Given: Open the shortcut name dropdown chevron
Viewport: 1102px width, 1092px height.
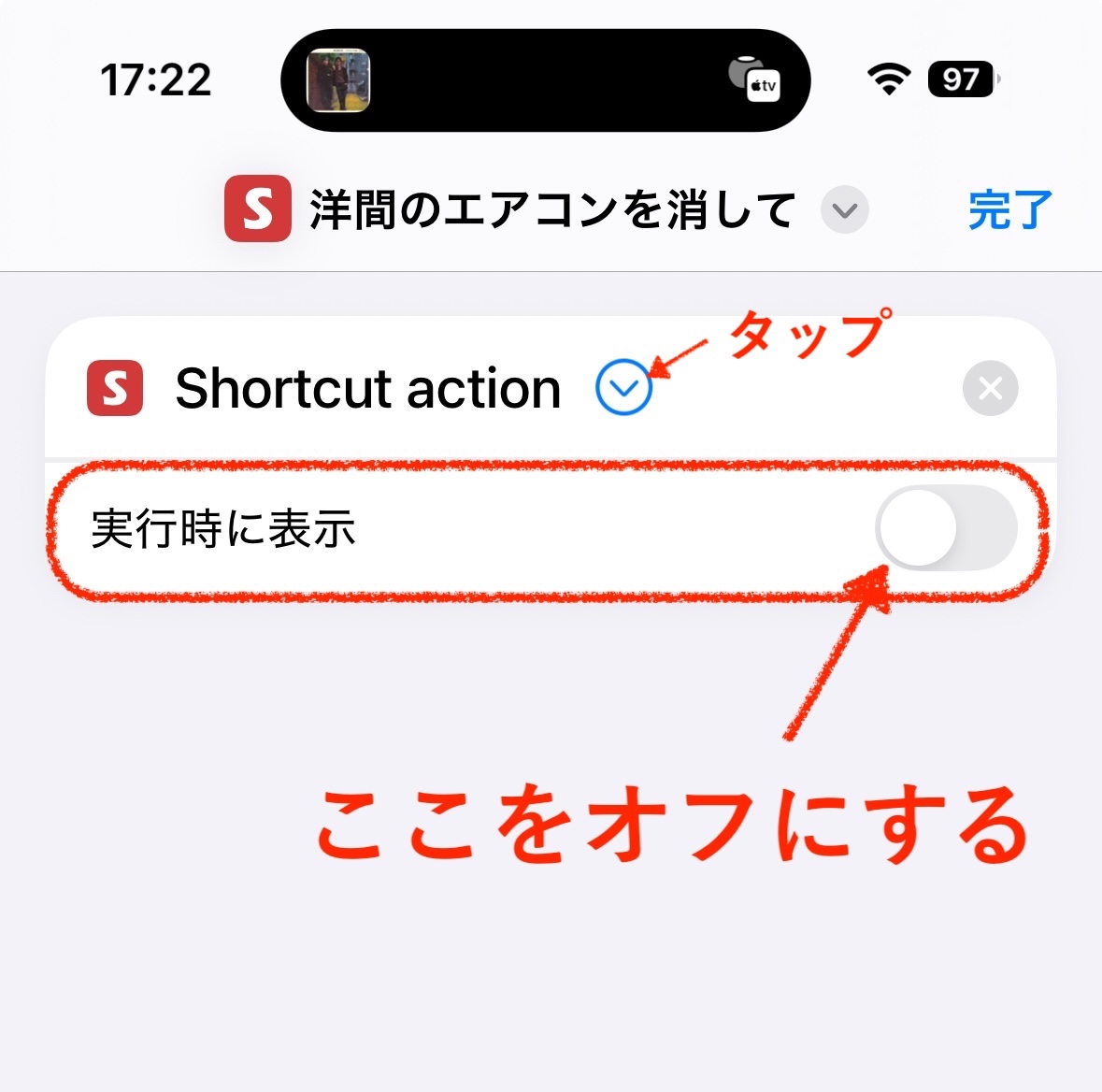Looking at the screenshot, I should click(844, 210).
